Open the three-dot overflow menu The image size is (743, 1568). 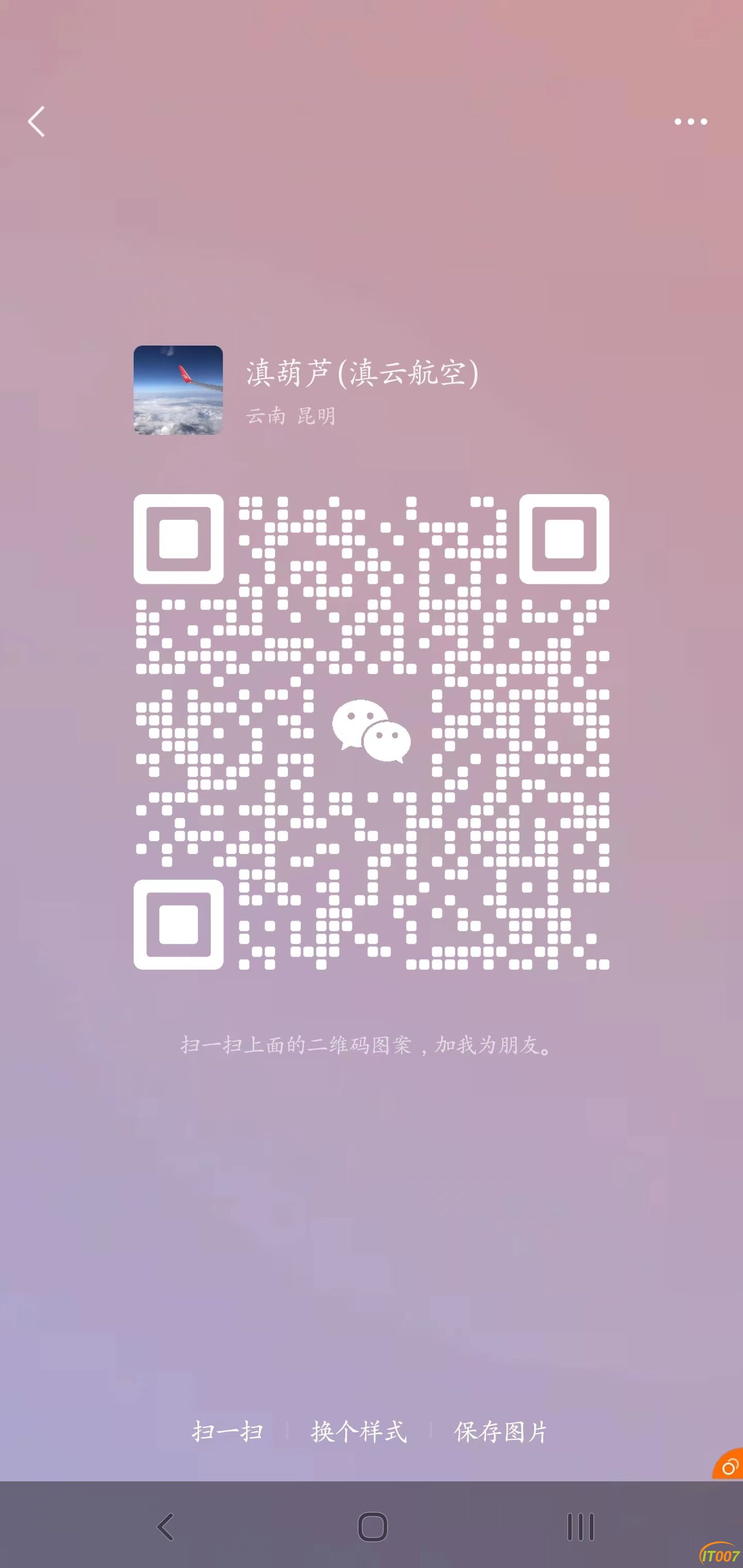tap(690, 122)
